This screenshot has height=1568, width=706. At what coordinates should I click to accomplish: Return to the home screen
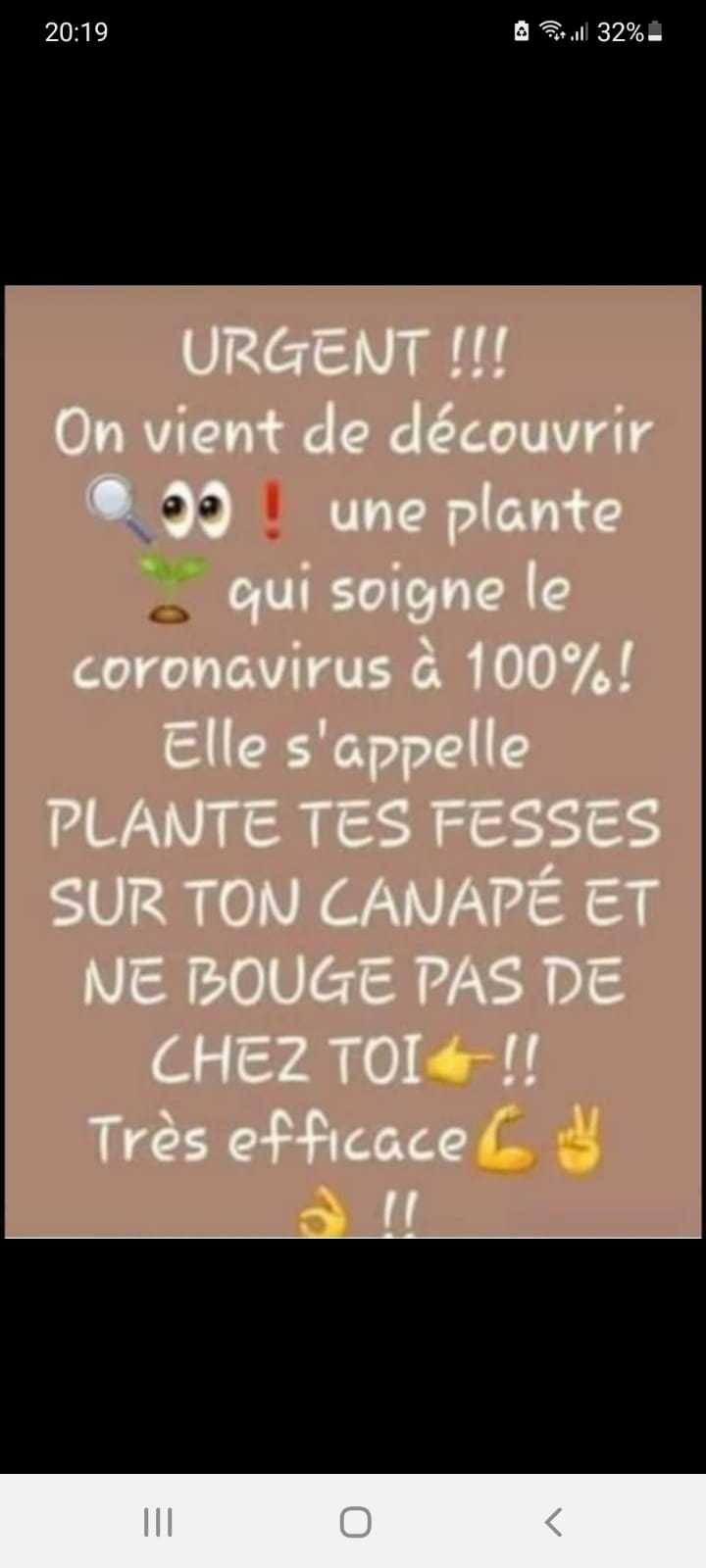point(355,1522)
